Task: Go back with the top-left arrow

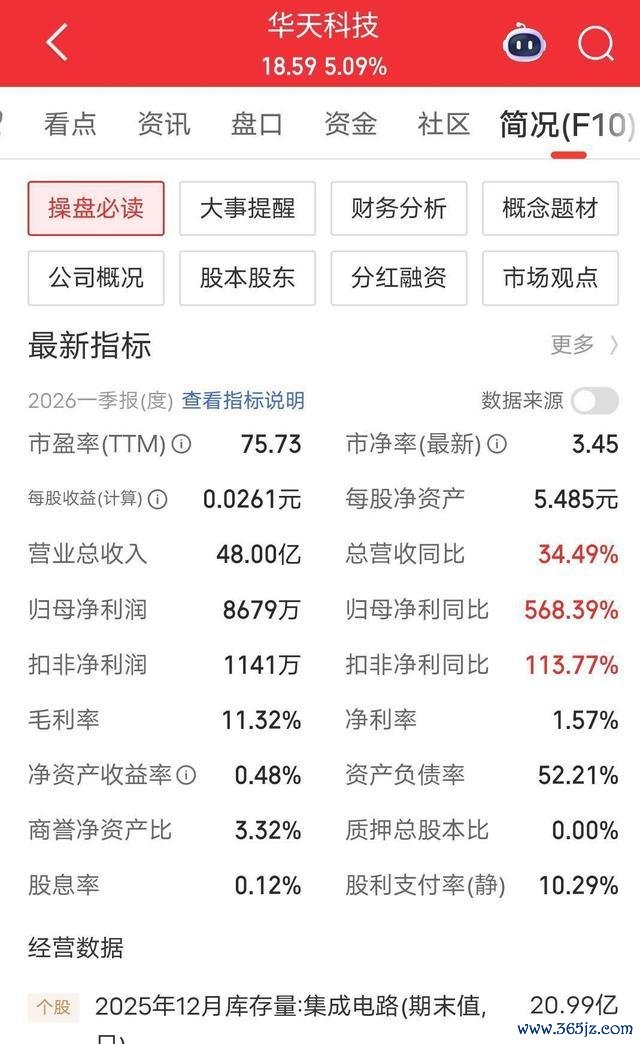Action: 57,42
